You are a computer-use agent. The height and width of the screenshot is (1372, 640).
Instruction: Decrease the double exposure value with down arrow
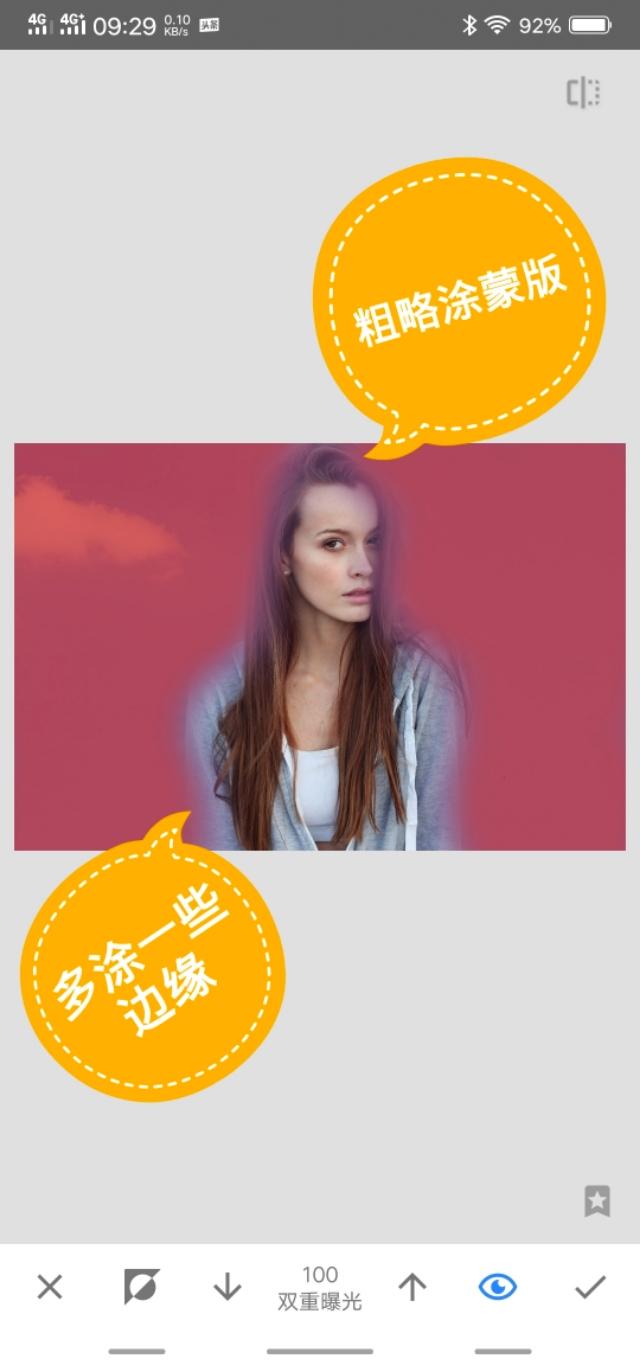227,1287
